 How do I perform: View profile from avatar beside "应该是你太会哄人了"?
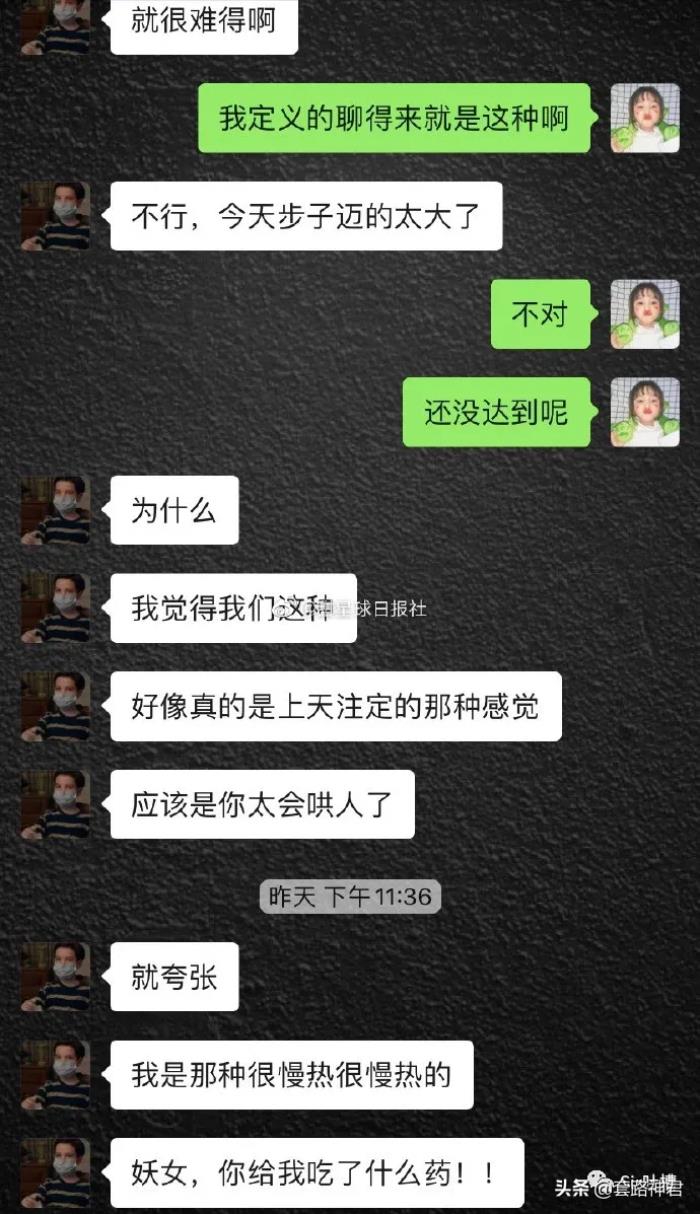click(55, 804)
